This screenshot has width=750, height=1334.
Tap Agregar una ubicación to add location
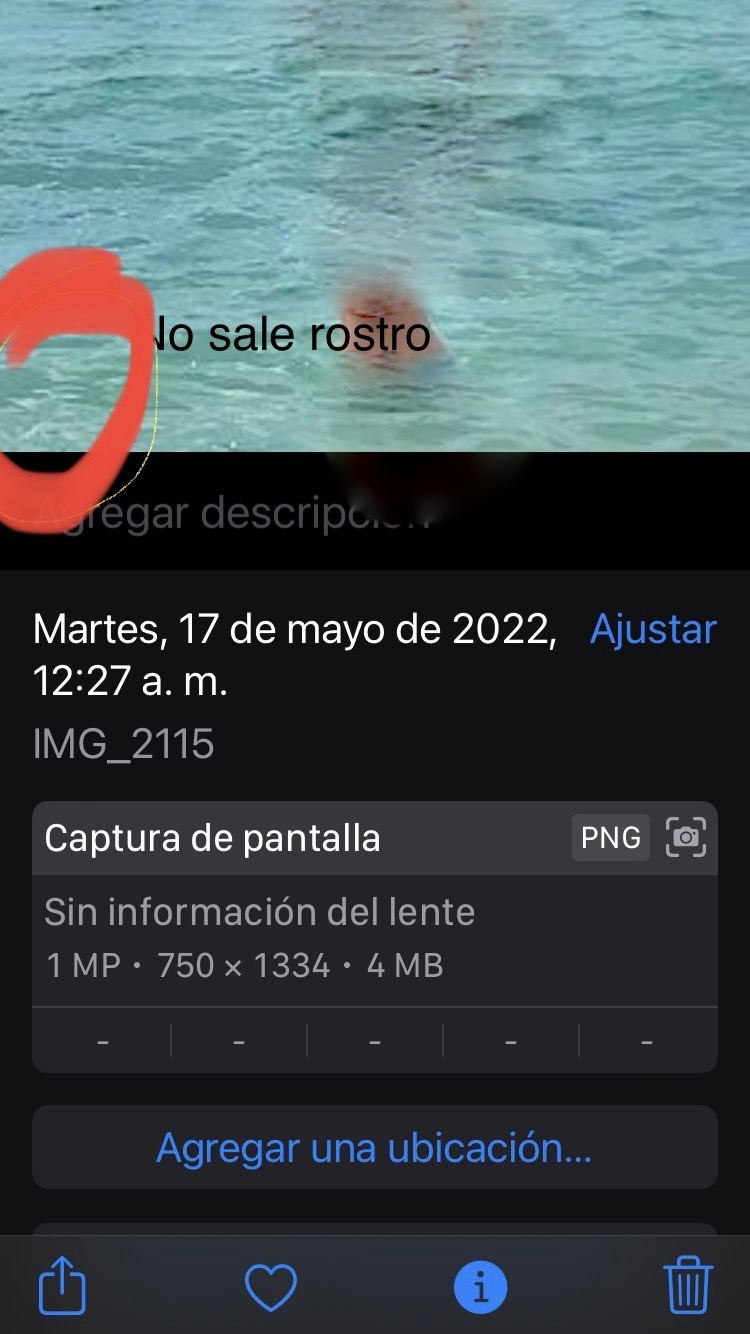pos(374,1148)
